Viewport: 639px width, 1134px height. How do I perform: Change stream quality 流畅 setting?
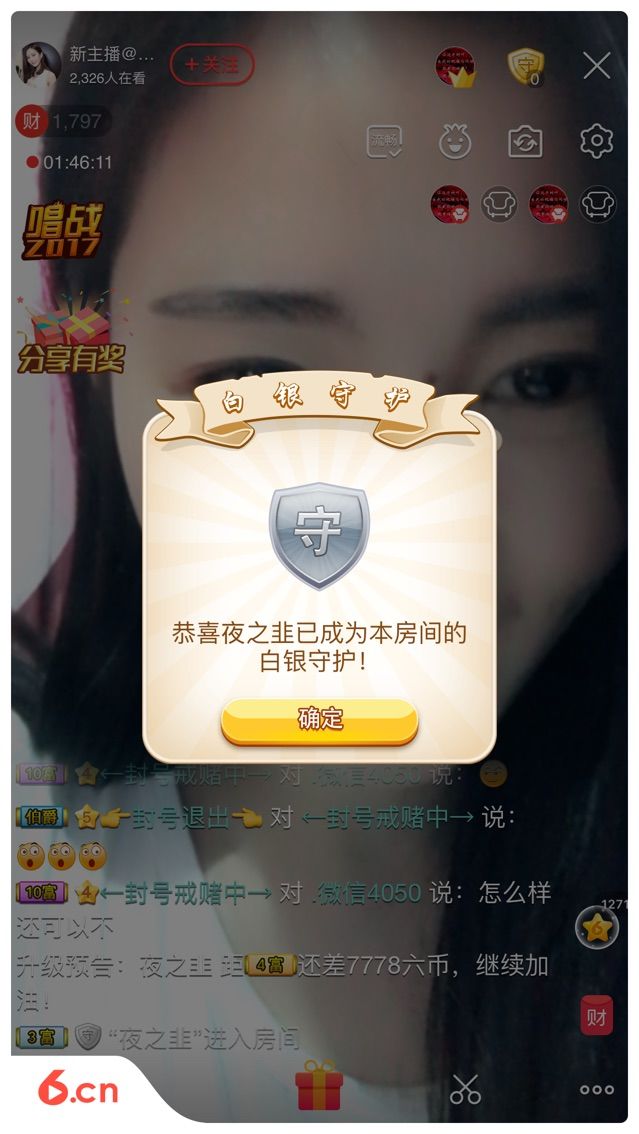tap(384, 141)
